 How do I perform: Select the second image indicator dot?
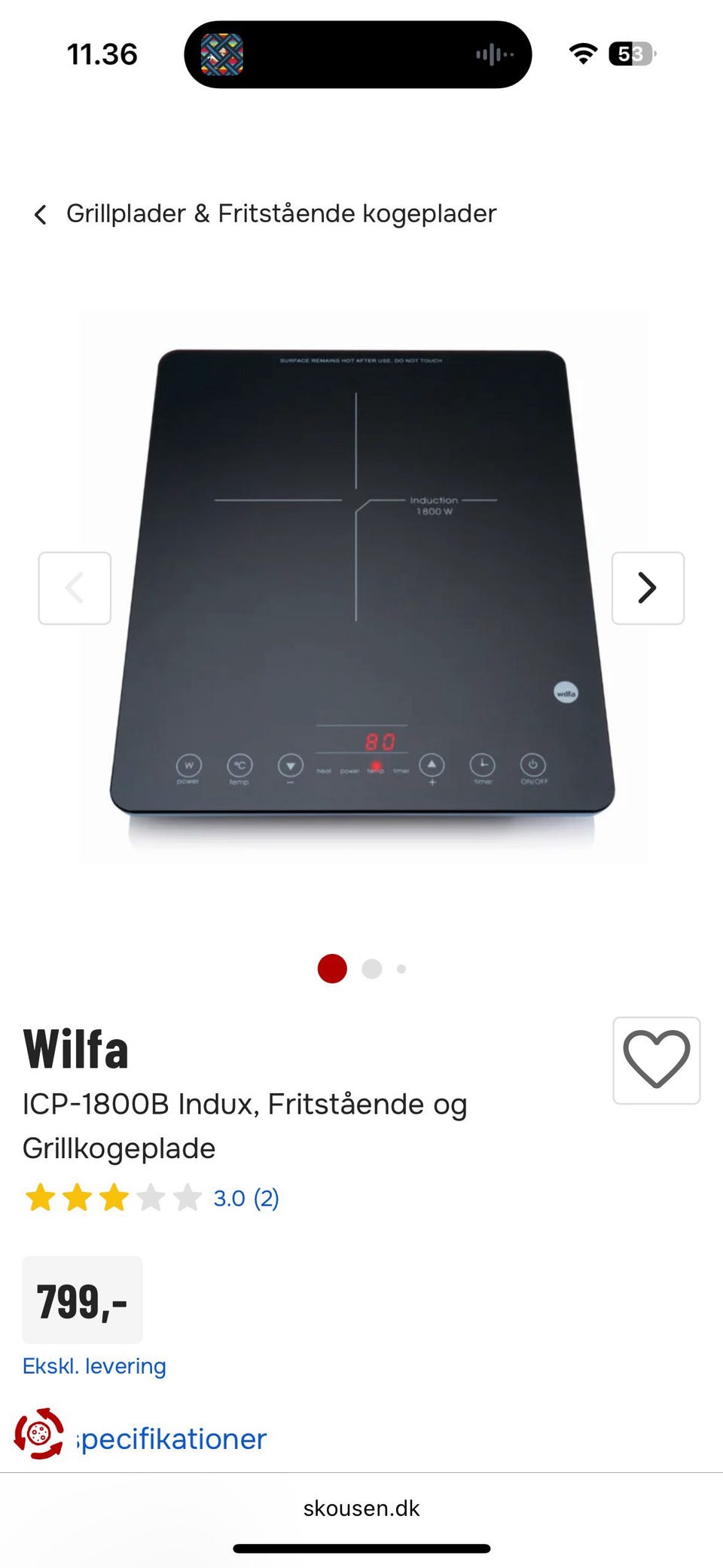(x=372, y=969)
